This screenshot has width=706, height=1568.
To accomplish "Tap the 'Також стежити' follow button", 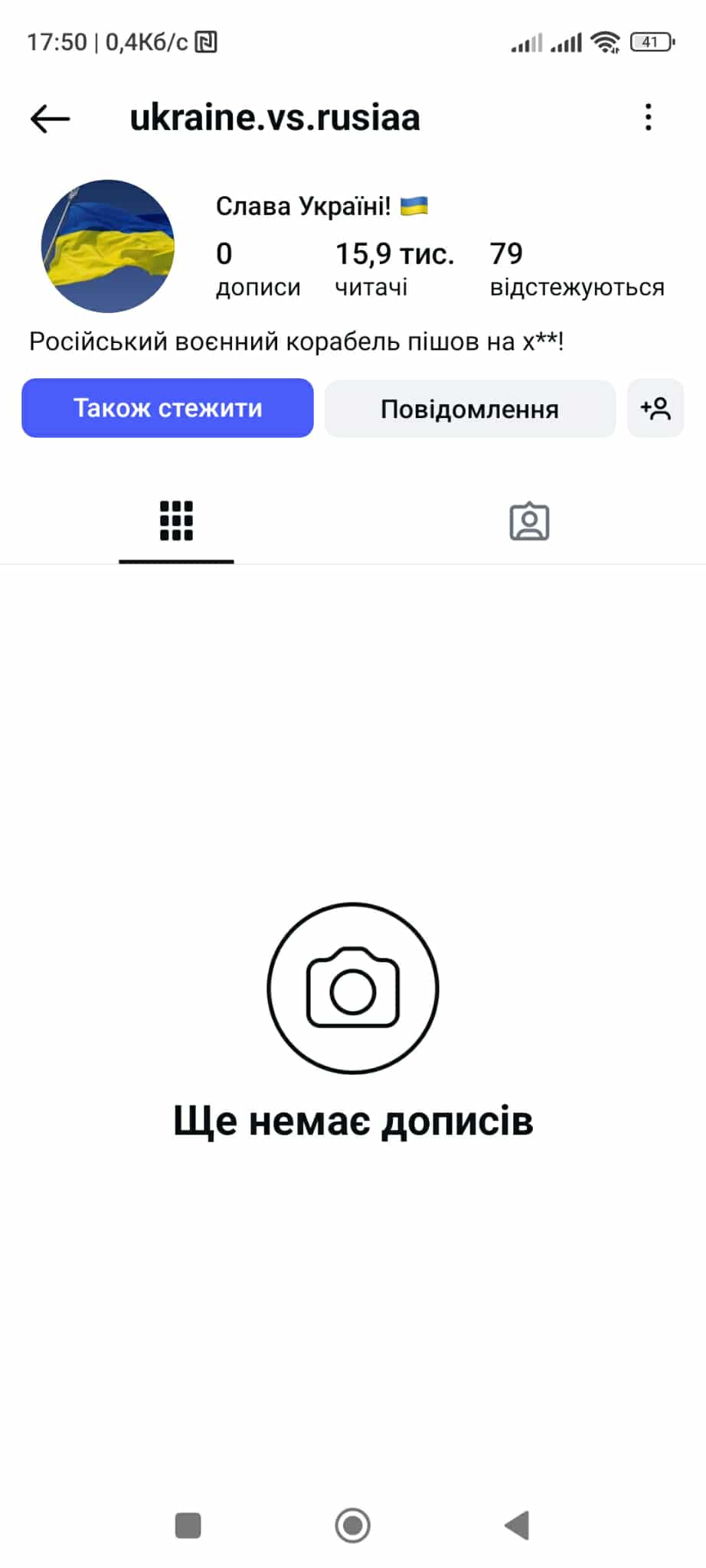I will click(x=168, y=408).
